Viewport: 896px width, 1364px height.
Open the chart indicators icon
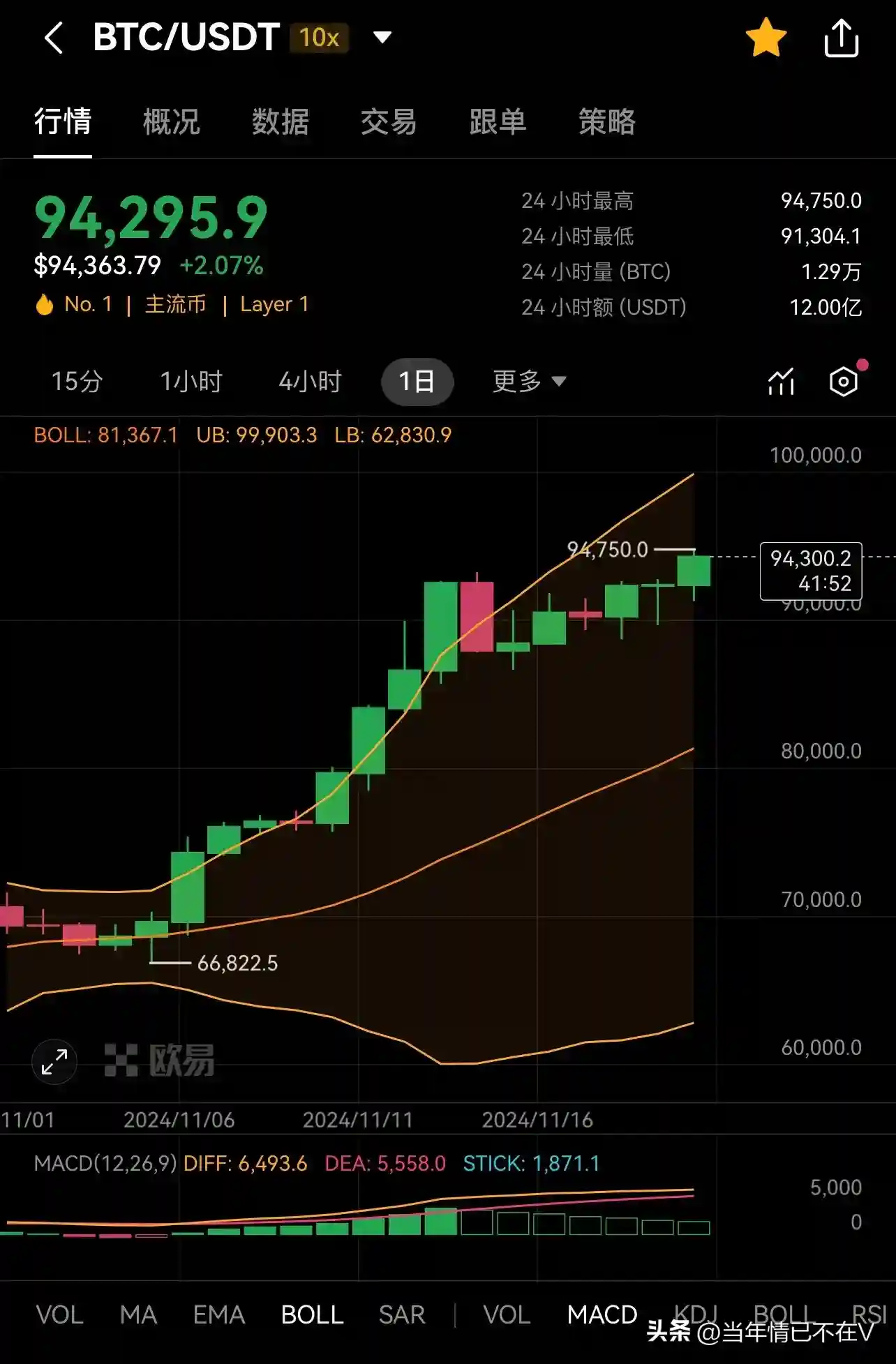782,382
